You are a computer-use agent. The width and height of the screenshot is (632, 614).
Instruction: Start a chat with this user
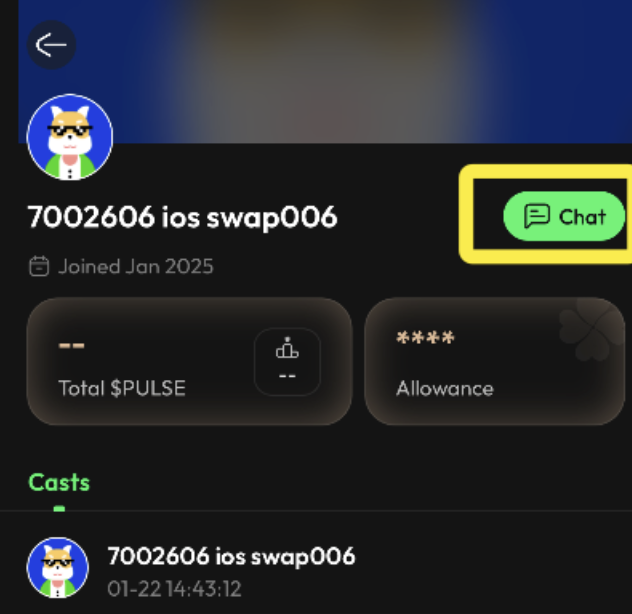(x=564, y=216)
